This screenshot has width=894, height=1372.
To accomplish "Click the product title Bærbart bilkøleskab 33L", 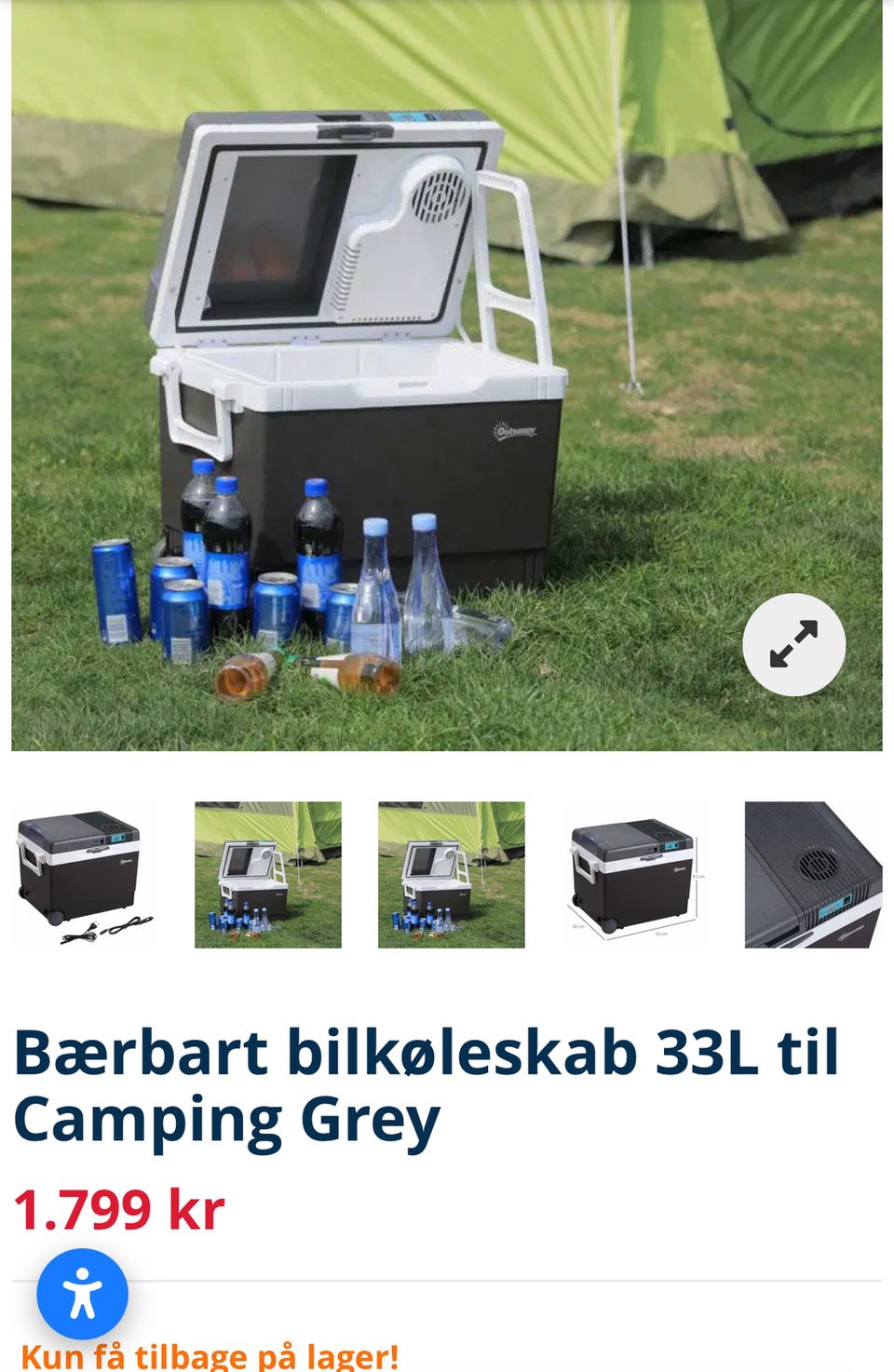I will click(x=428, y=1052).
